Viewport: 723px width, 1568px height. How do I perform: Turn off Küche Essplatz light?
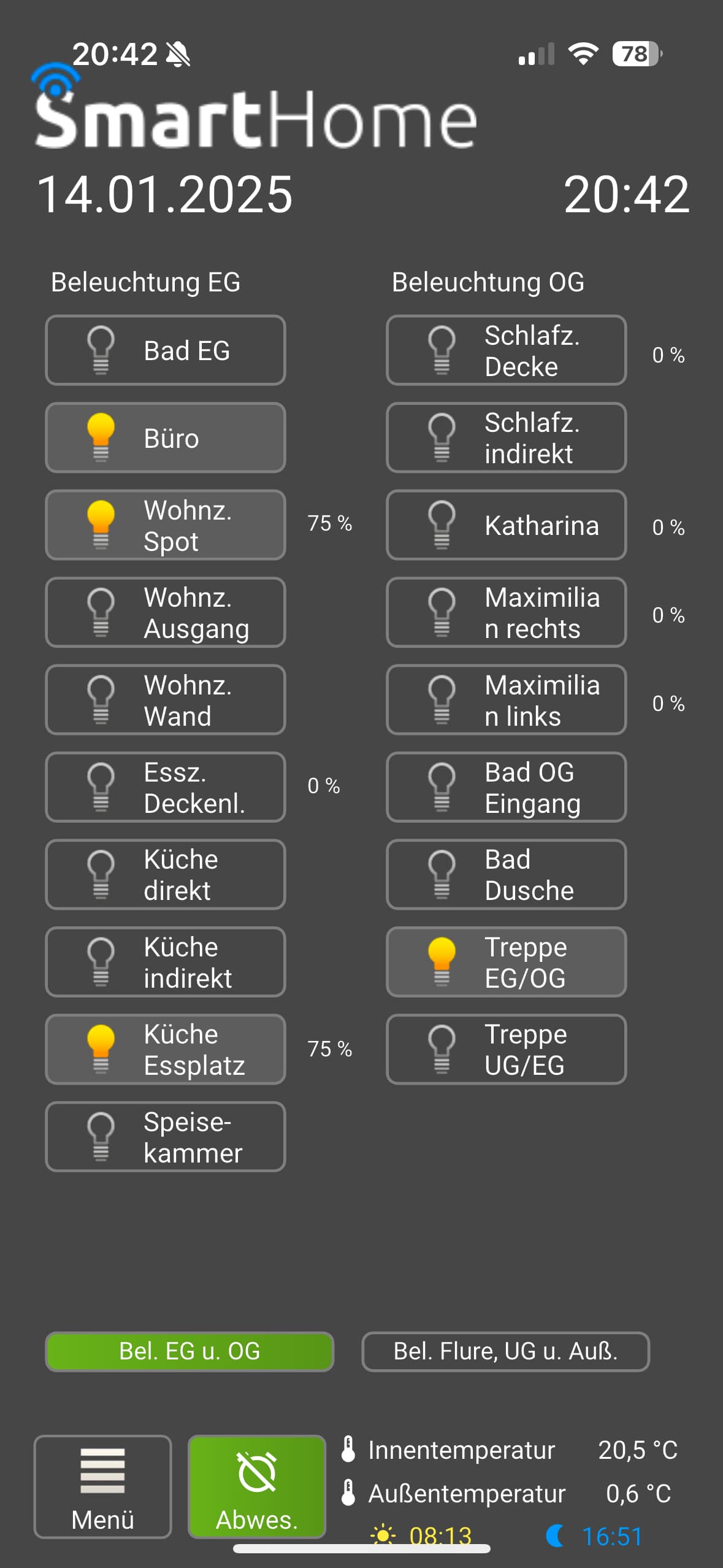(166, 1050)
